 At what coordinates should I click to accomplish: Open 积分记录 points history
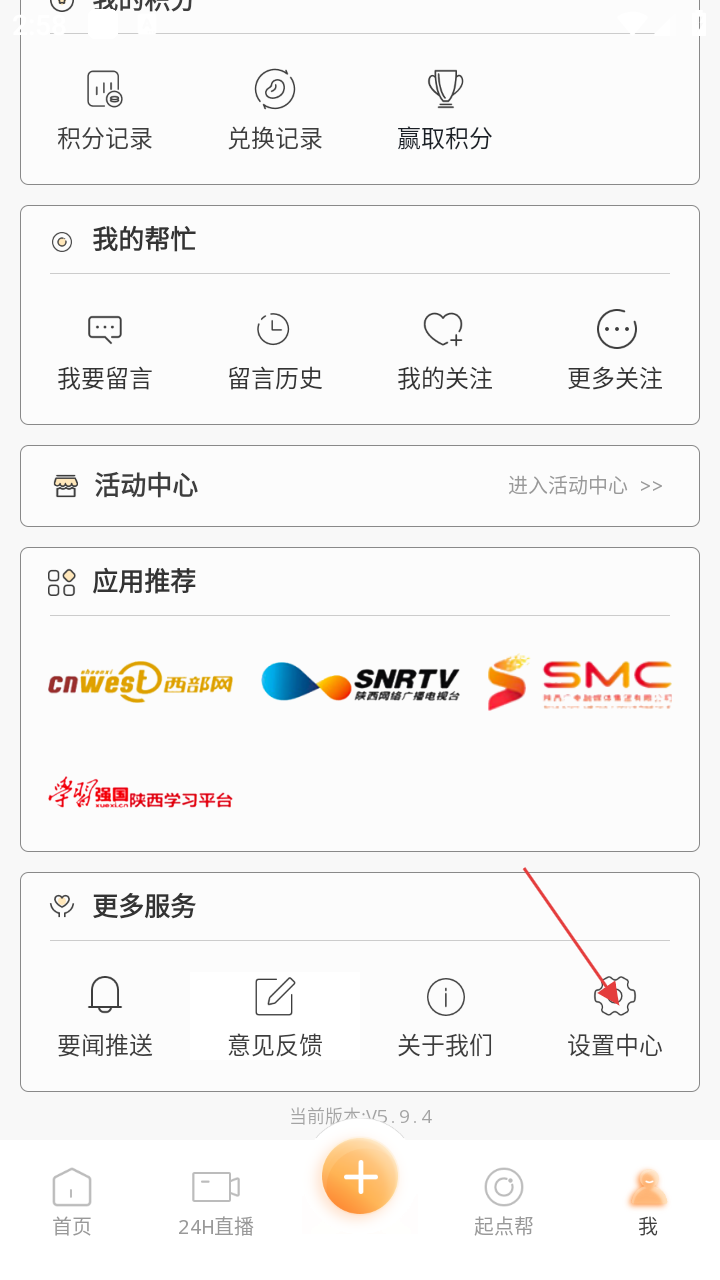pos(105,110)
